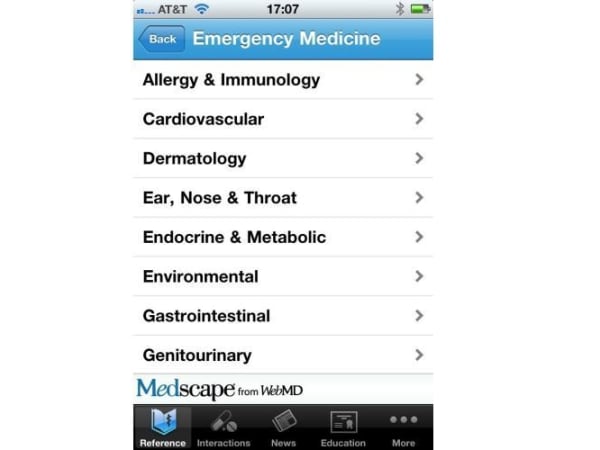Open Endocrine & Metabolic topics

pos(283,237)
